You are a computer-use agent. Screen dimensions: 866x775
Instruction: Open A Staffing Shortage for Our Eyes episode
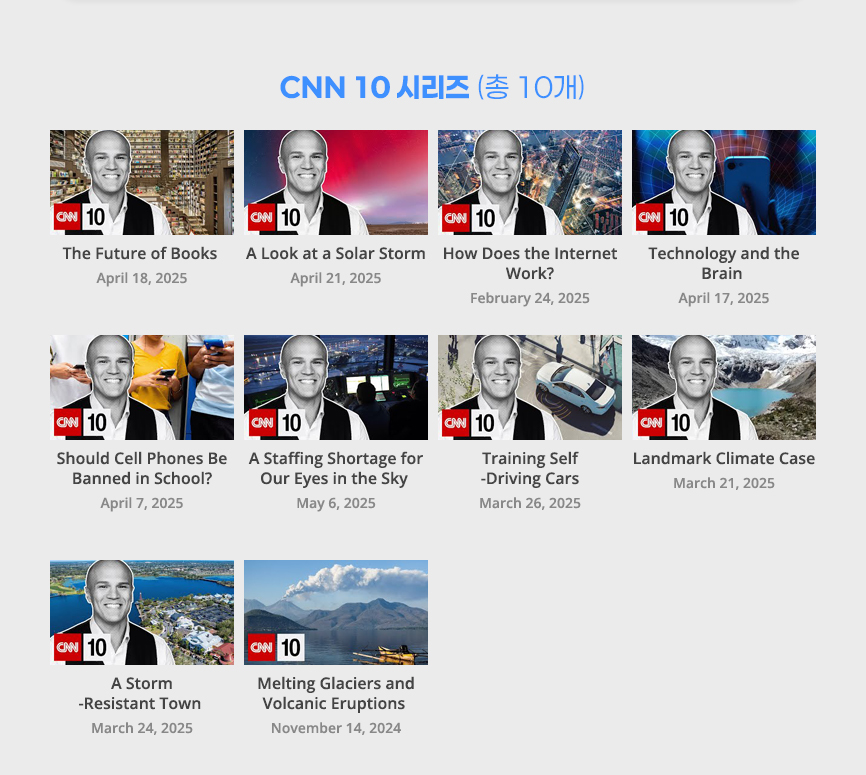336,388
